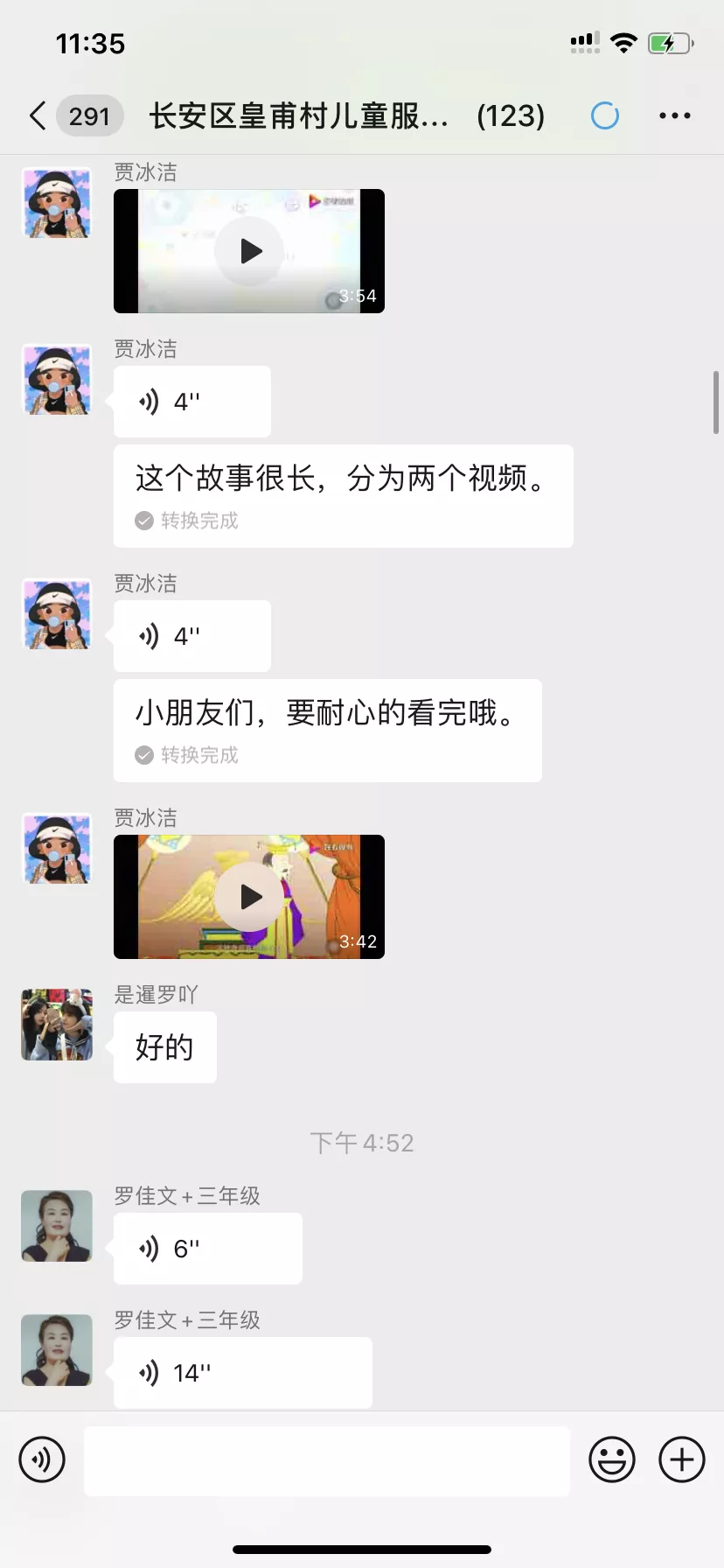Viewport: 724px width, 1568px height.
Task: Open the group chat overflow menu
Action: [x=674, y=115]
